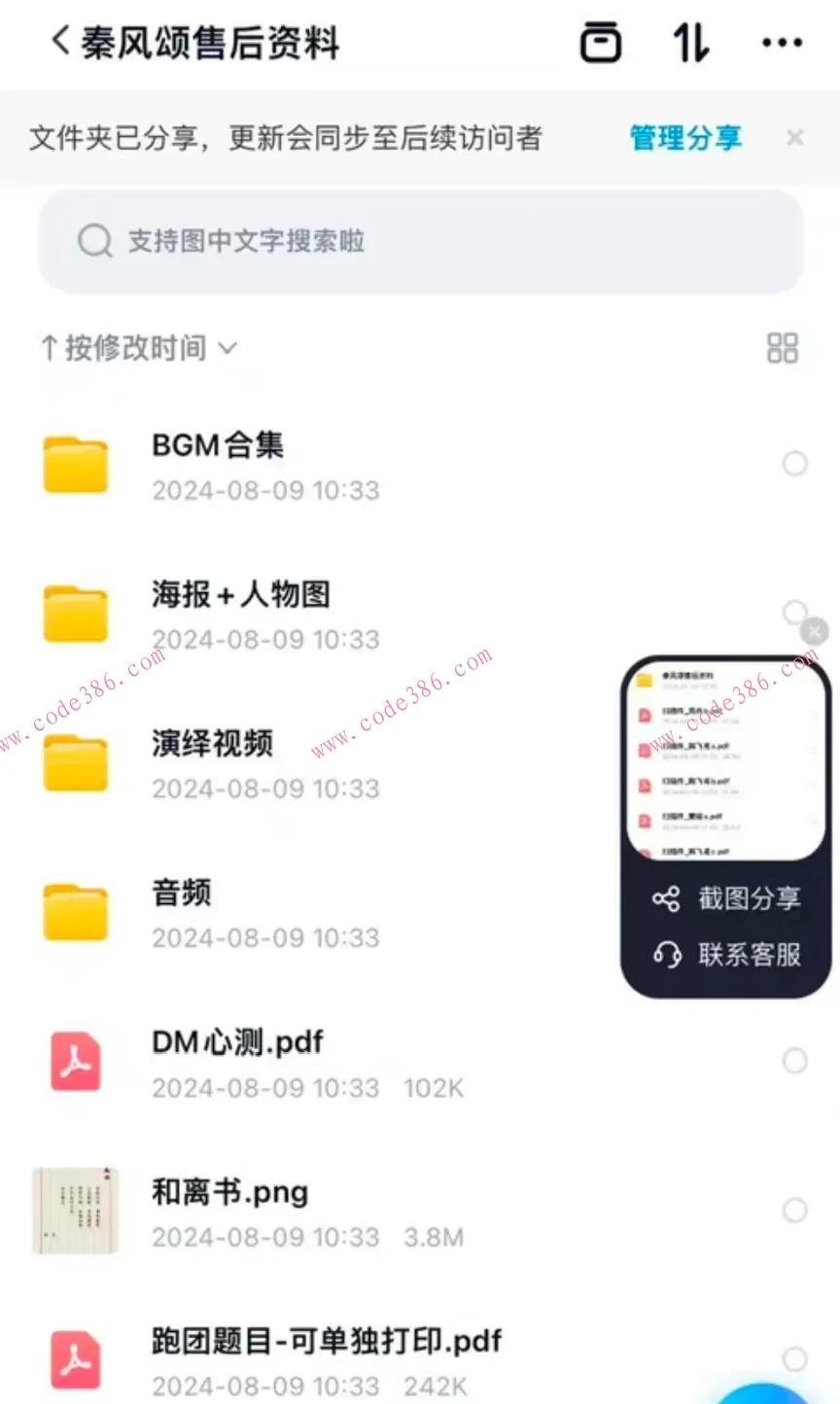Open the more options menu (three dots)
Viewport: 840px width, 1404px height.
[781, 43]
